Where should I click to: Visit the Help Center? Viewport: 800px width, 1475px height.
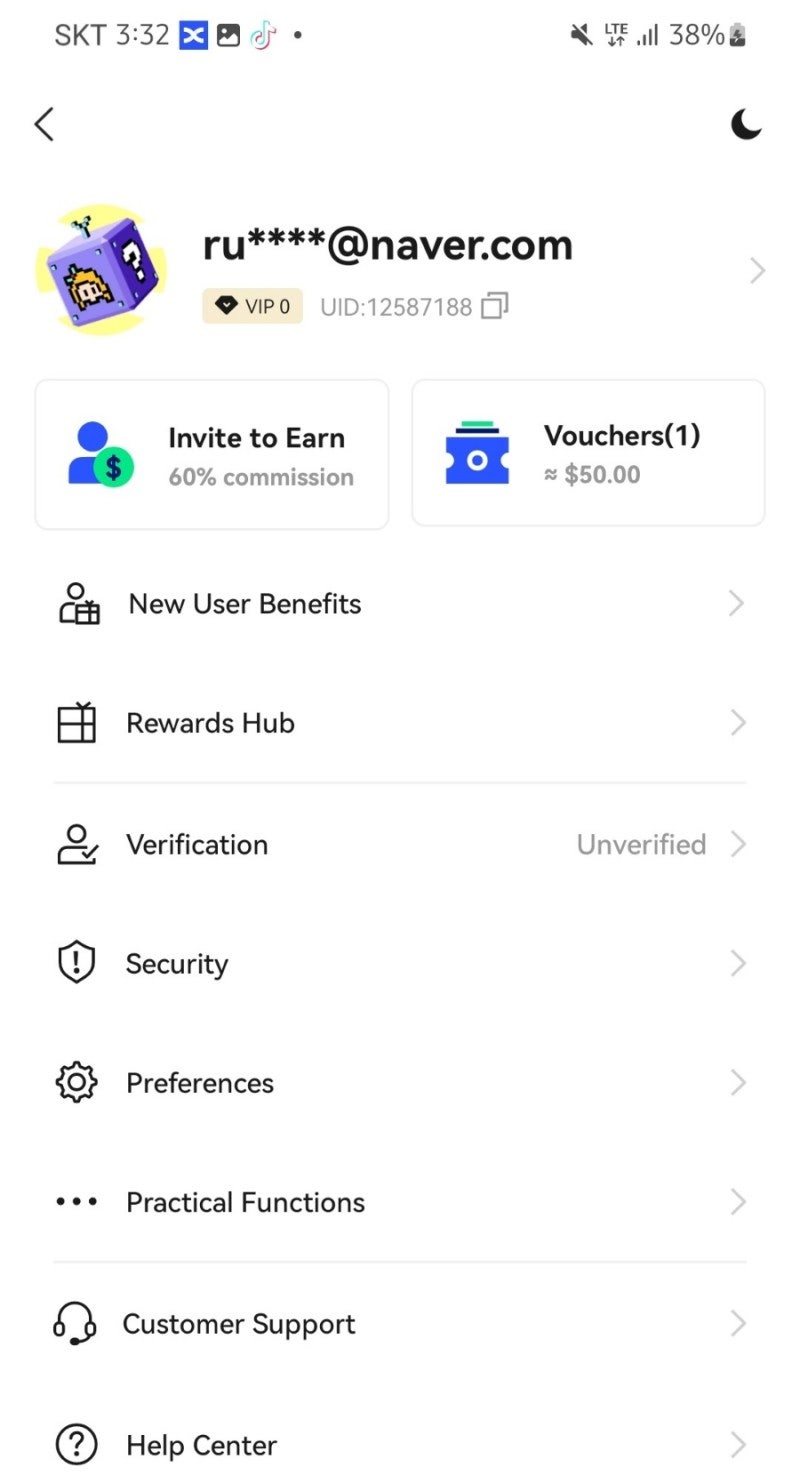[x=400, y=1444]
